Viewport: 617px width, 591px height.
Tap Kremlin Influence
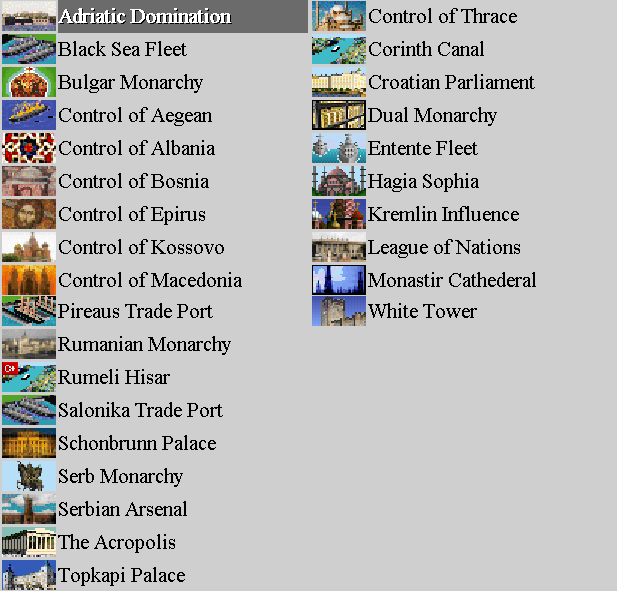443,215
